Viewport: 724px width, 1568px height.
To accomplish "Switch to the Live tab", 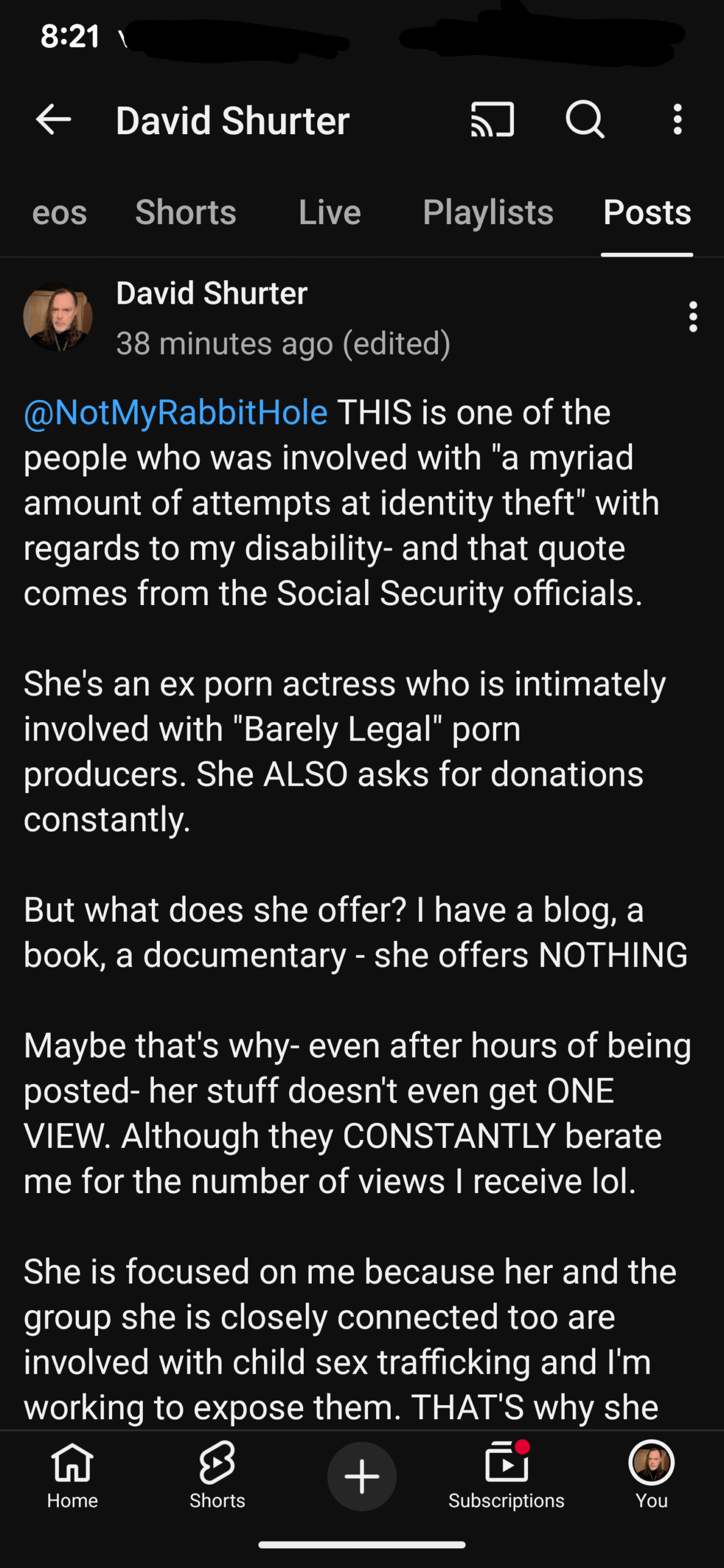I will click(330, 213).
